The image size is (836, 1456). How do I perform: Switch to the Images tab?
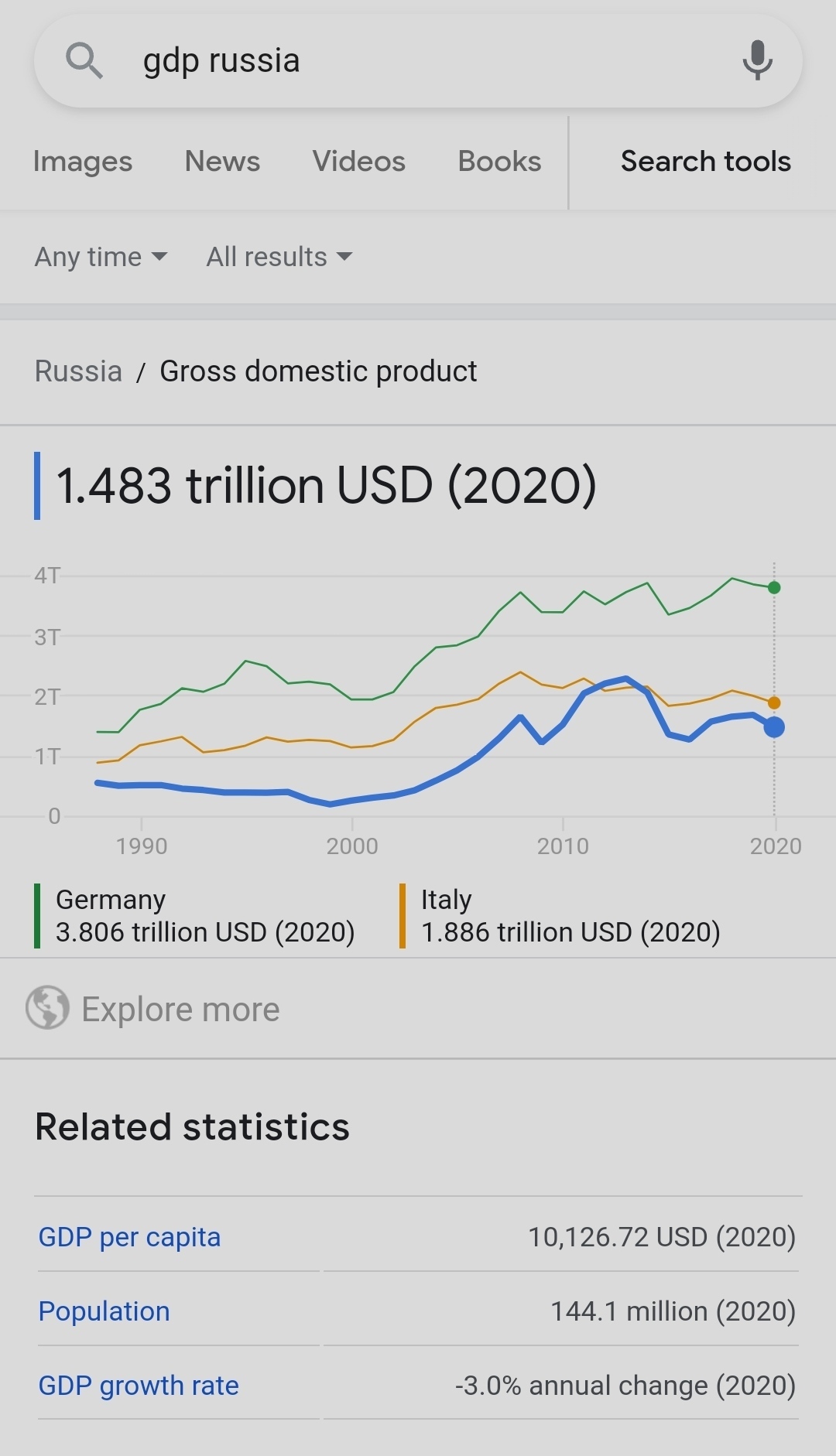tap(83, 162)
